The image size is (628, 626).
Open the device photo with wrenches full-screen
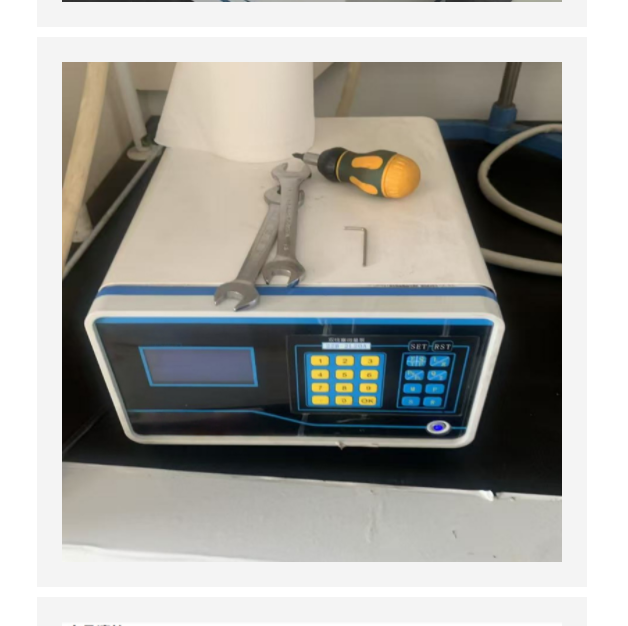tap(312, 311)
